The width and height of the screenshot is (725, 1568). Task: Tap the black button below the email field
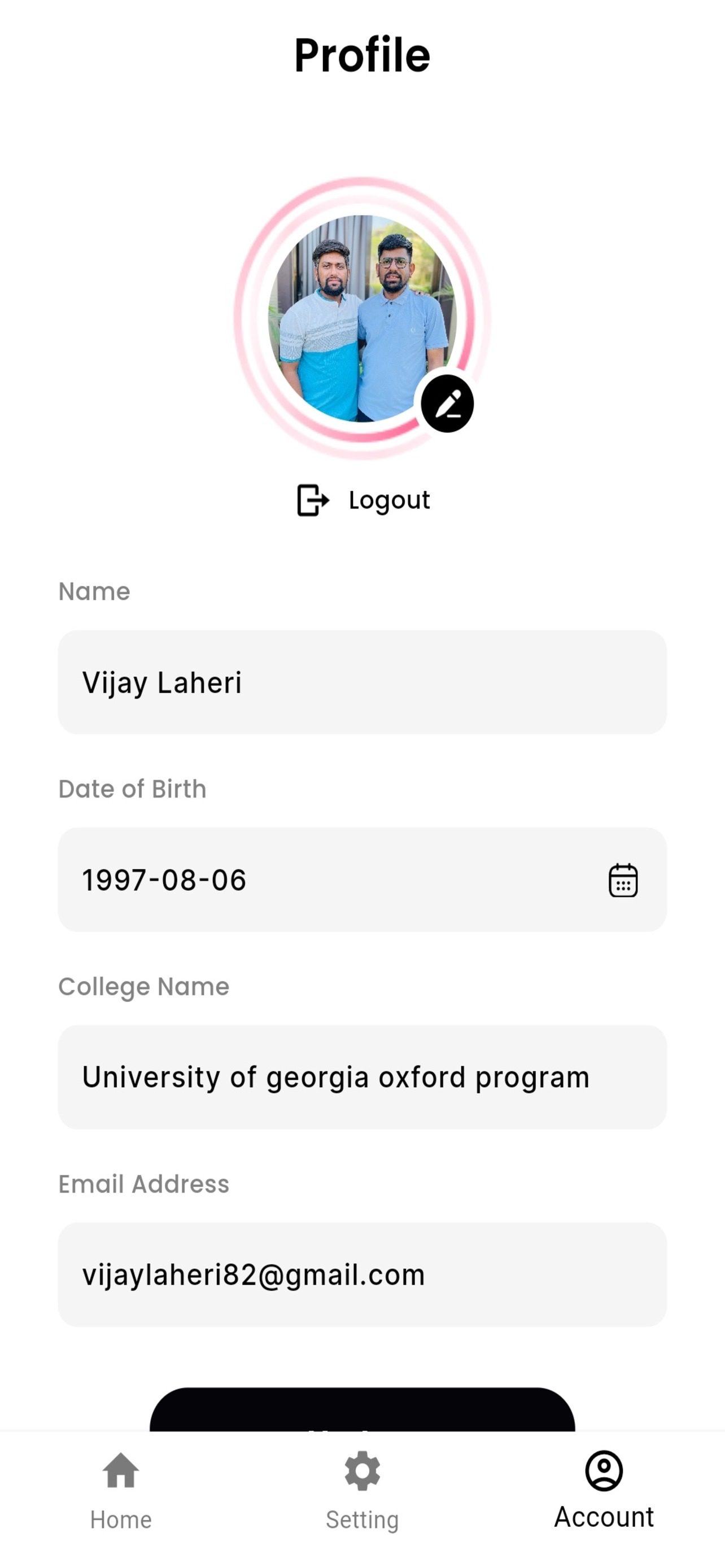coord(362,1410)
